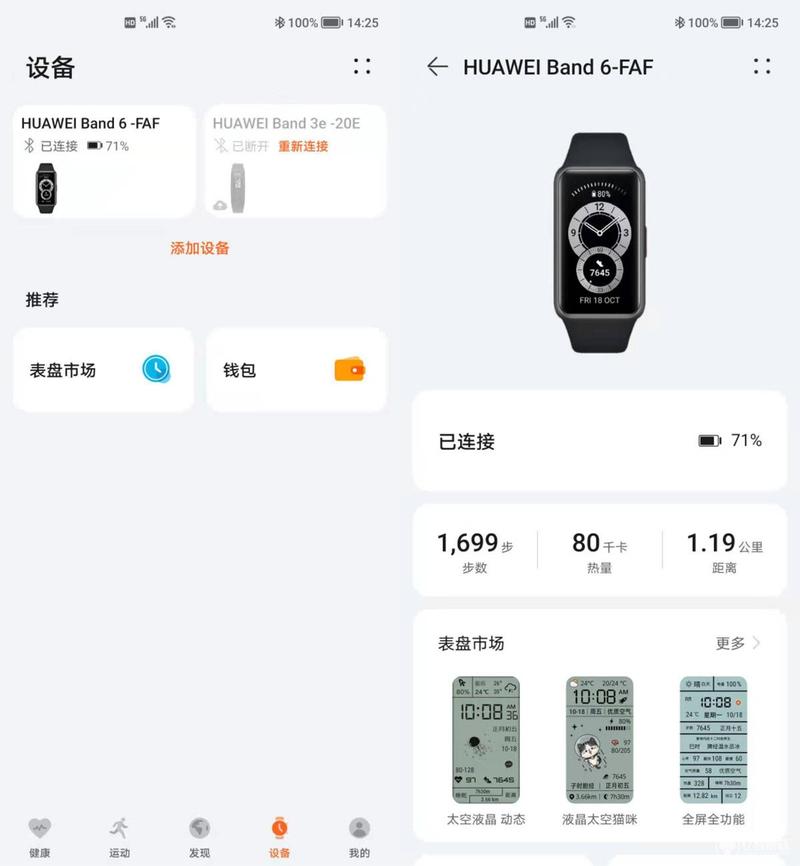View the 全屏全功能 watch face
Screen dimensions: 800x866
click(713, 740)
